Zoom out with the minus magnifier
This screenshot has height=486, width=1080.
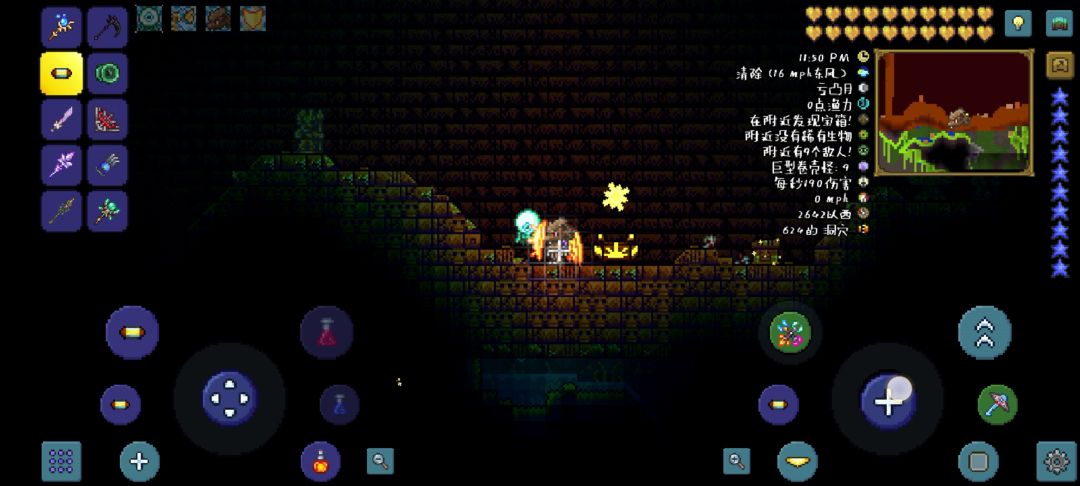(x=380, y=460)
